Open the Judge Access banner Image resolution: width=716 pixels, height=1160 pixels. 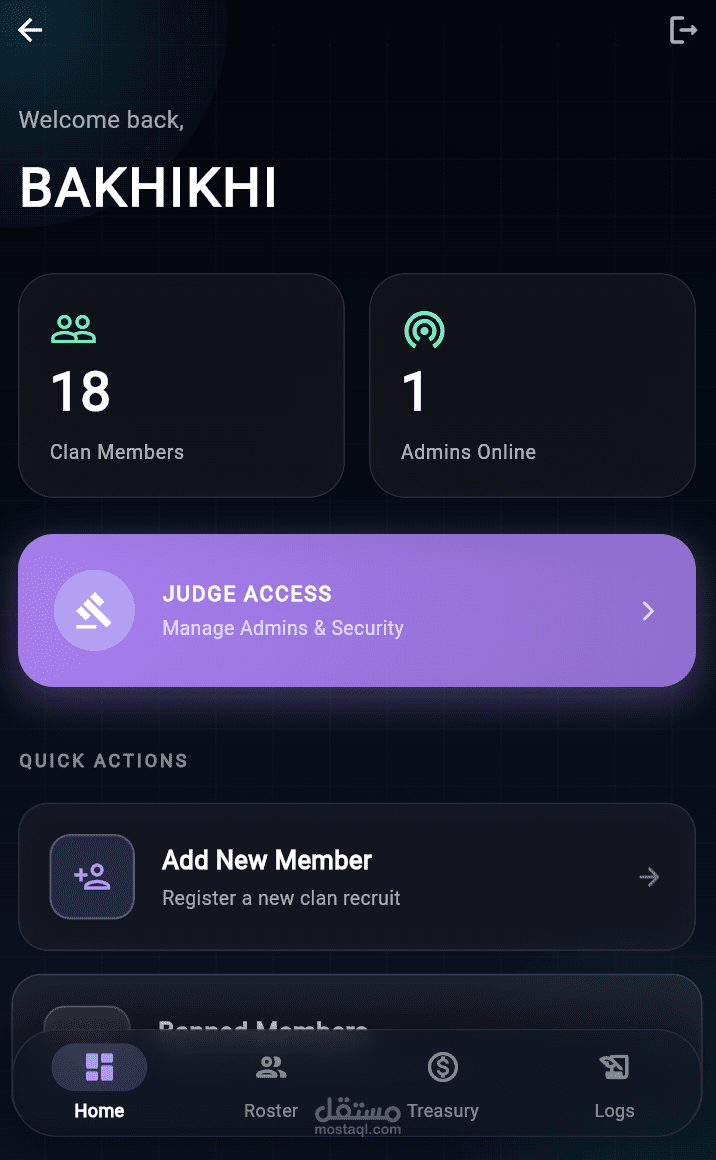click(356, 610)
